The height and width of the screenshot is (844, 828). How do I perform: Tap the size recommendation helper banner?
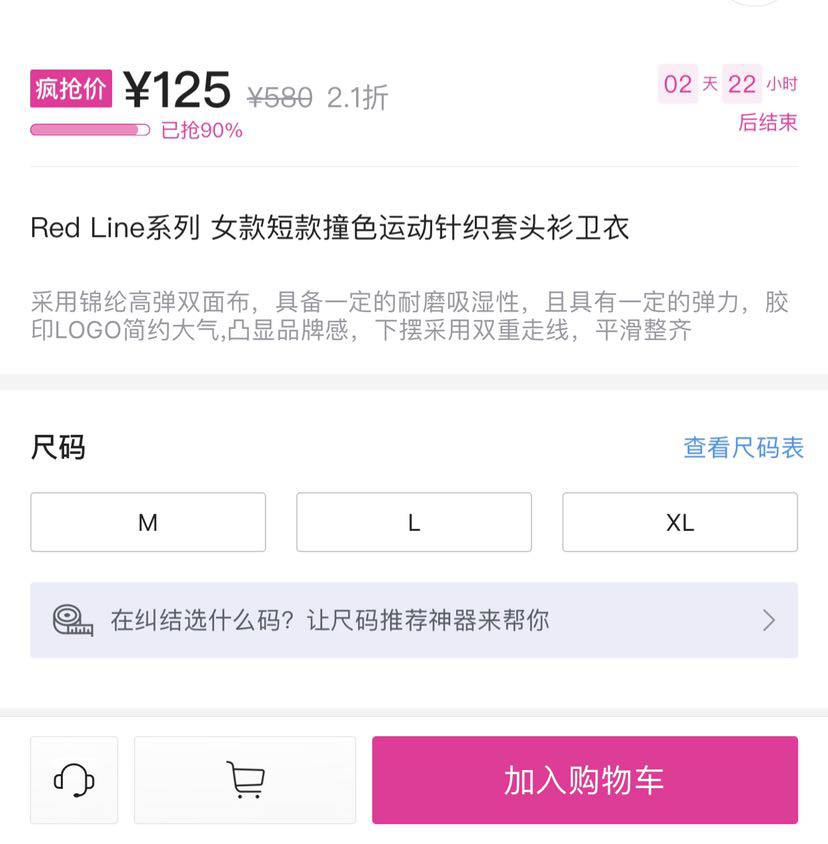413,619
